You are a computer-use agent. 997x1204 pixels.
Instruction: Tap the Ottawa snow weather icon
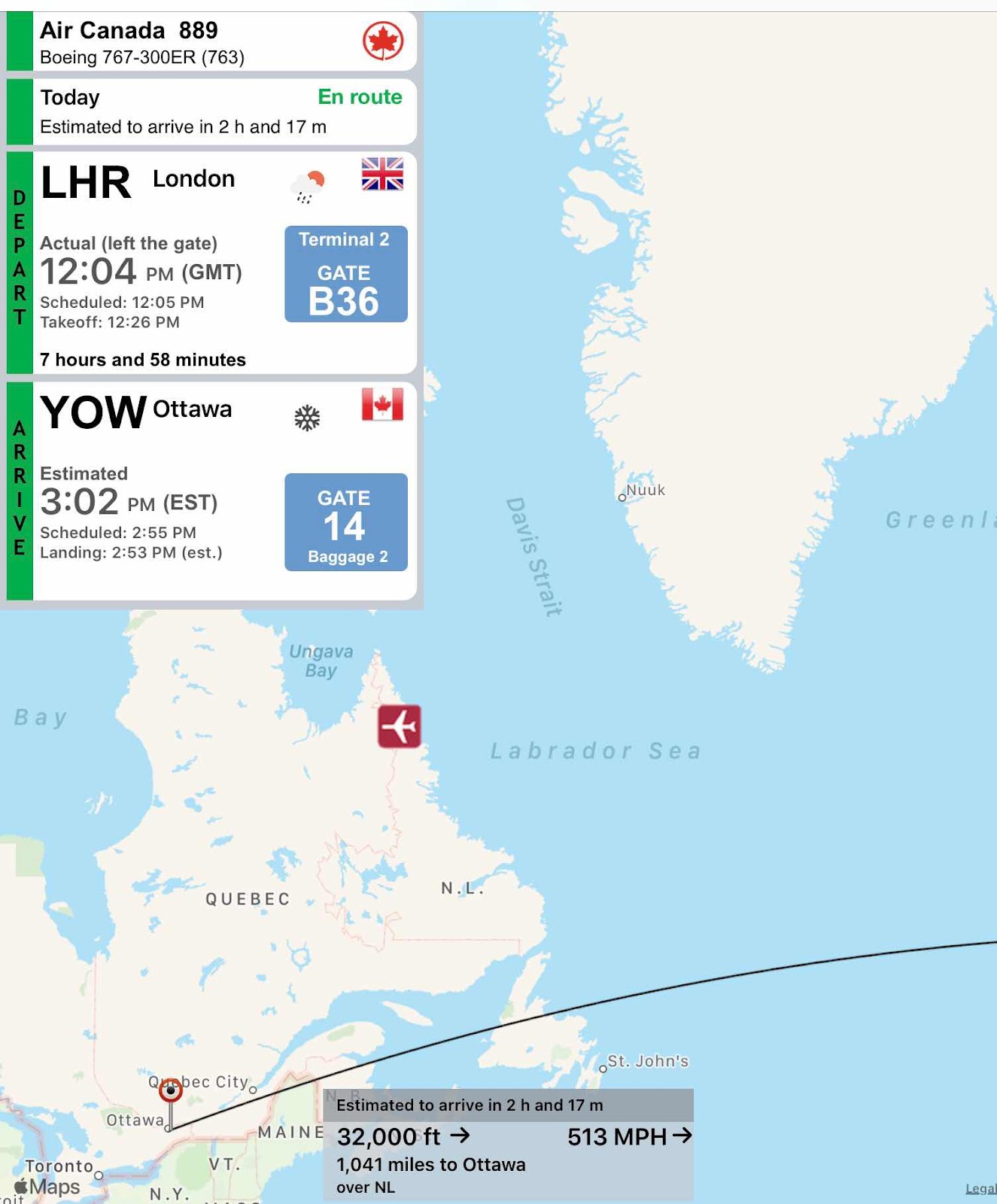coord(307,418)
